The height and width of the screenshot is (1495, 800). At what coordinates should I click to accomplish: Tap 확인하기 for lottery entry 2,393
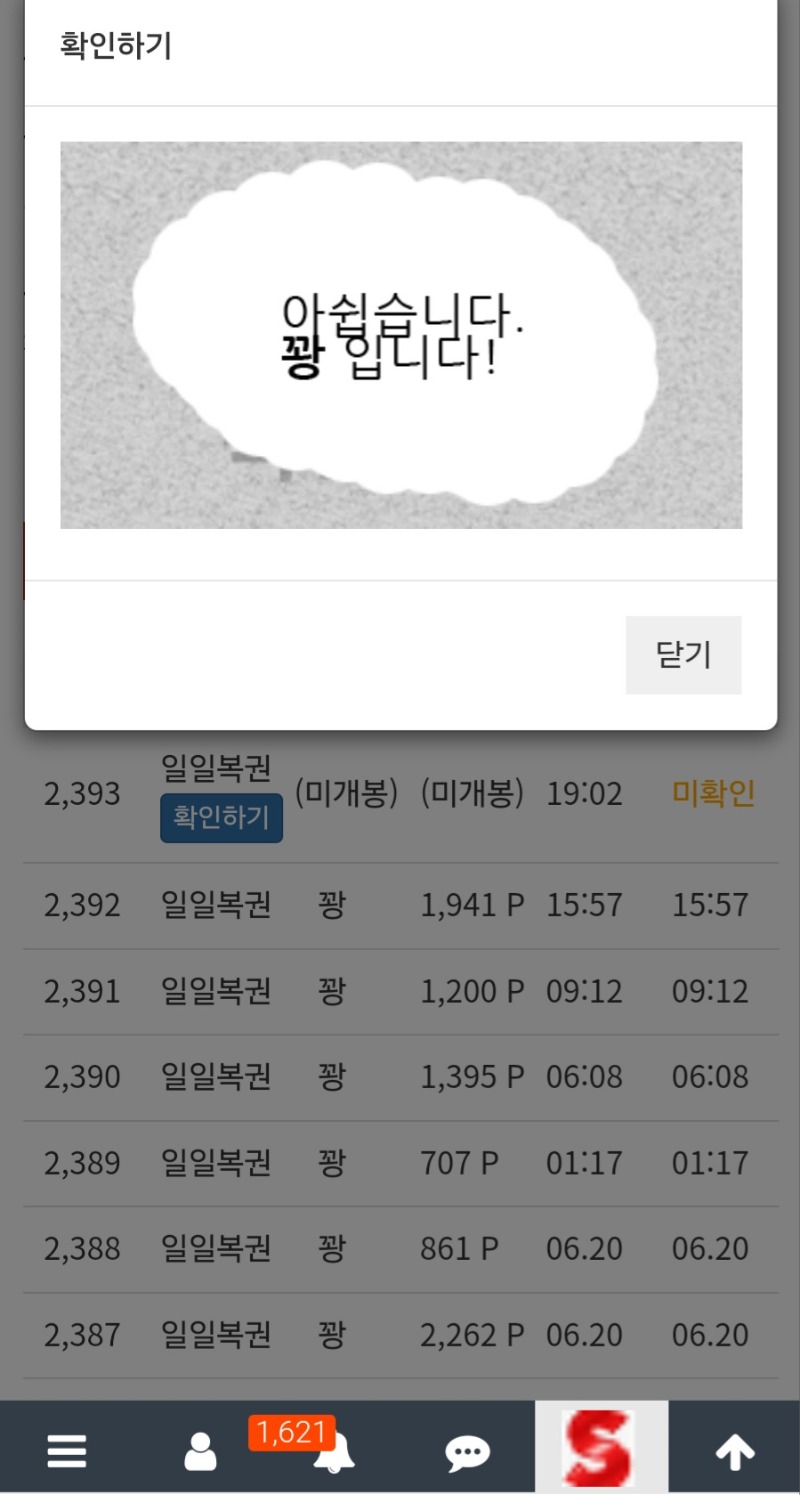[221, 818]
